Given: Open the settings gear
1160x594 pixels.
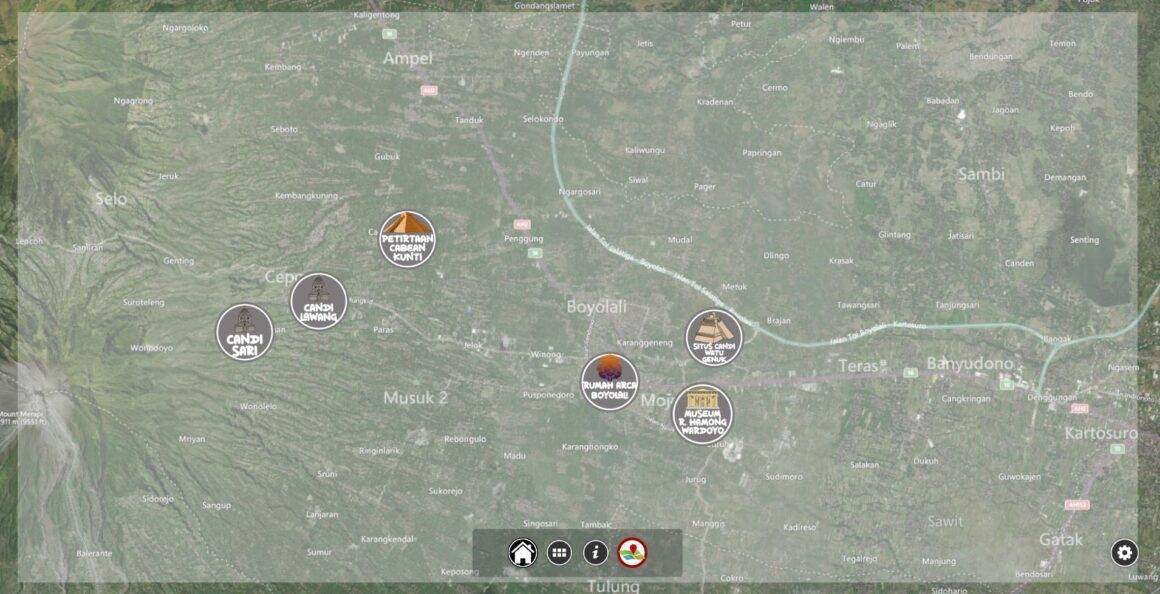Looking at the screenshot, I should click(1124, 552).
